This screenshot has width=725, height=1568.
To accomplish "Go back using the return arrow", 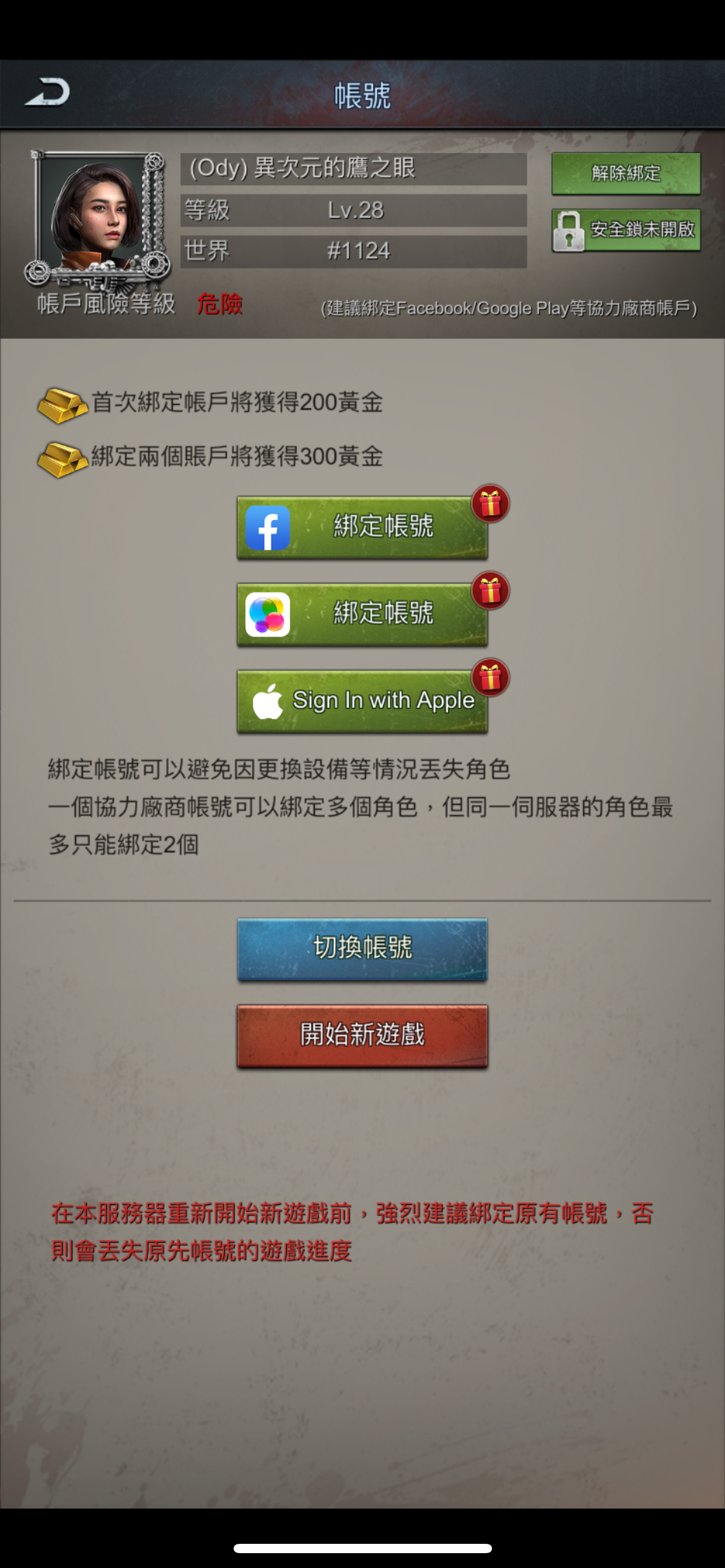I will (48, 93).
